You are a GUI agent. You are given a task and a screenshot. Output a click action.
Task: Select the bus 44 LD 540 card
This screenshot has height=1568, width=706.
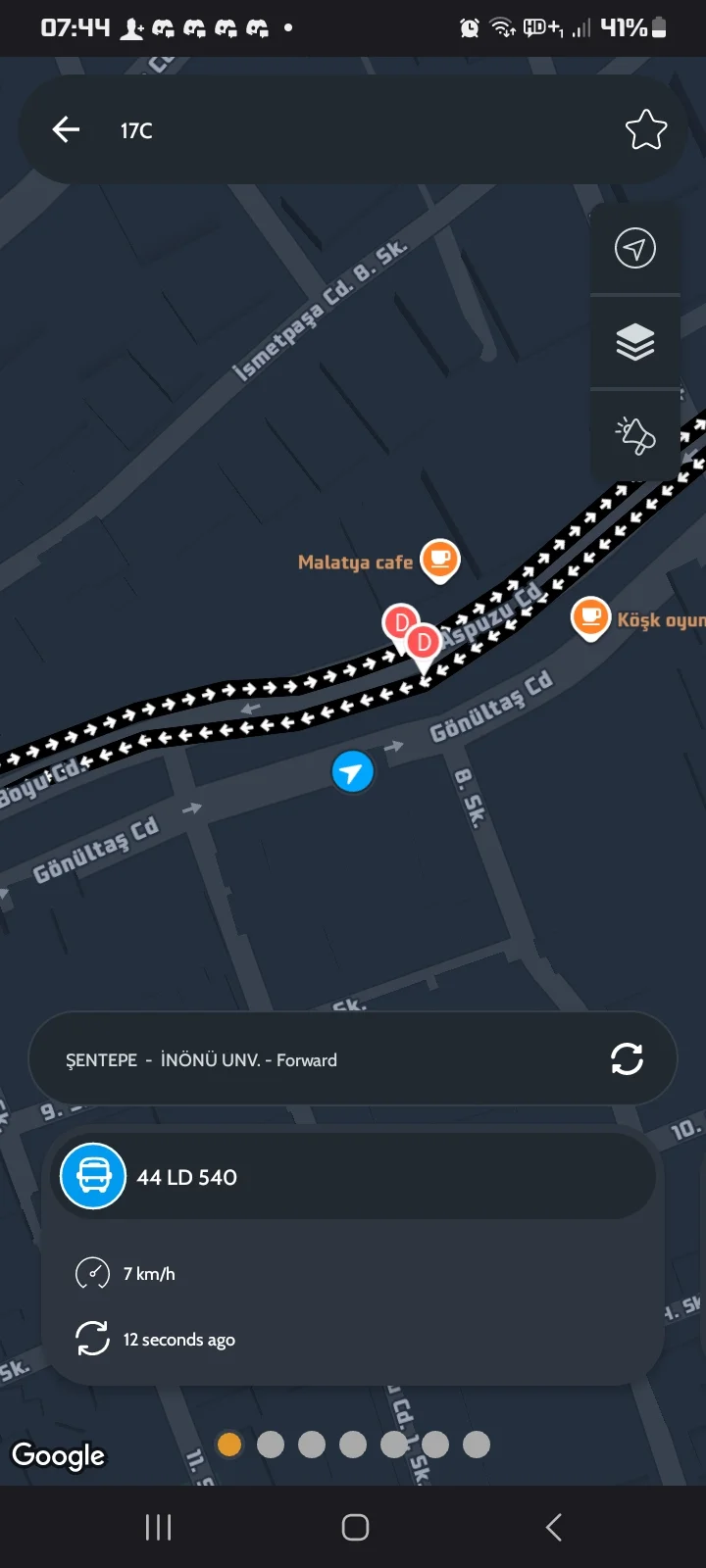point(353,1176)
